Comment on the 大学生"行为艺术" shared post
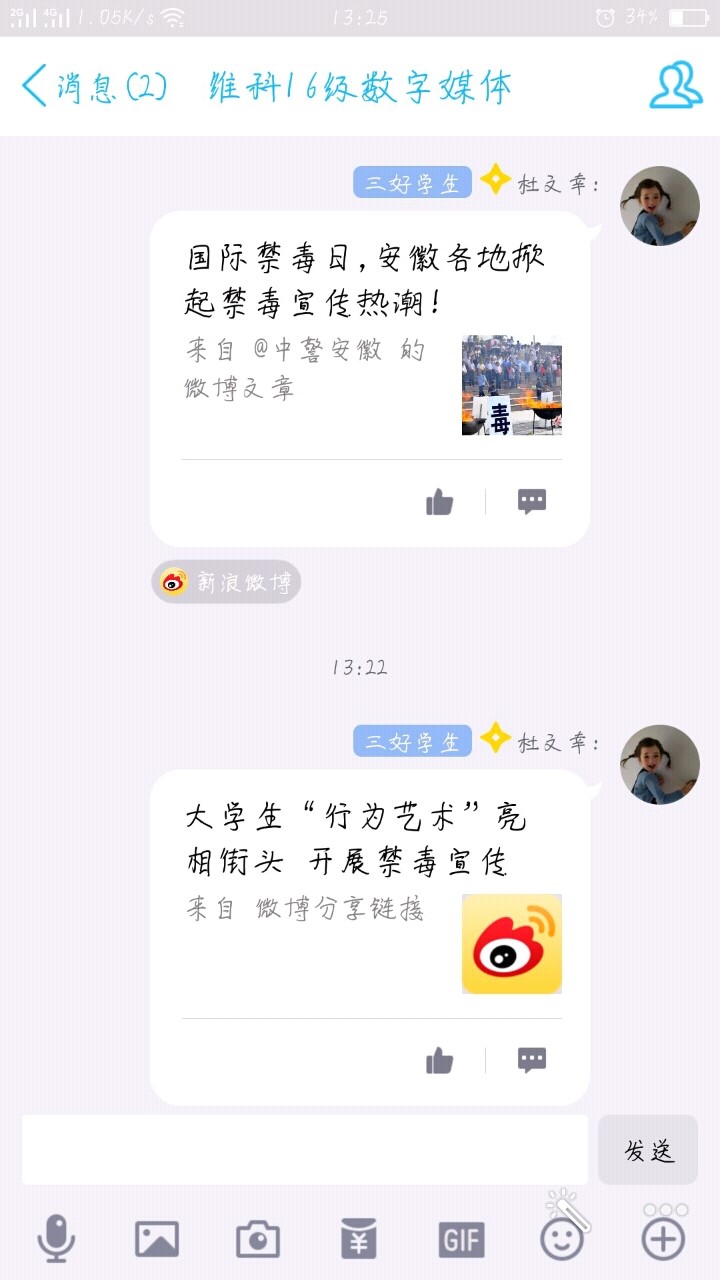Image resolution: width=720 pixels, height=1280 pixels. pos(531,1061)
